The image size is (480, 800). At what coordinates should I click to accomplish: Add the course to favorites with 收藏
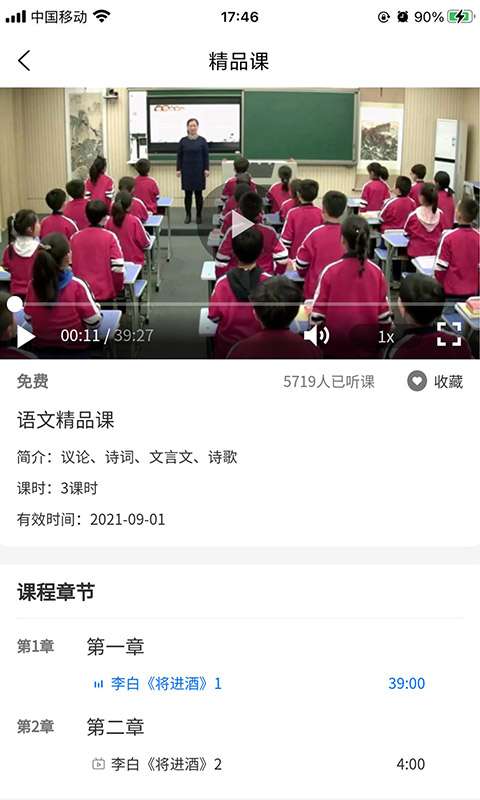435,381
